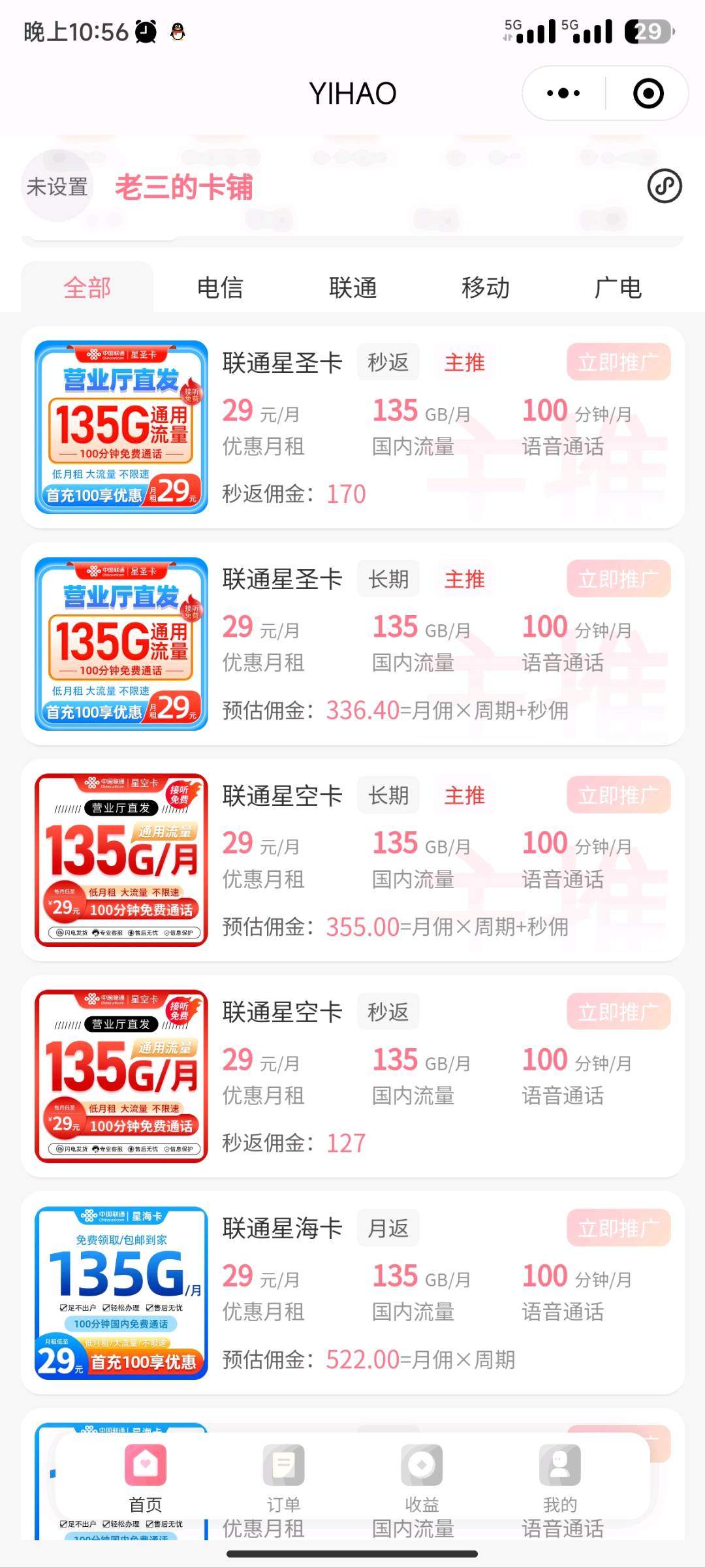Open the 未设置 avatar
Viewport: 705px width, 1568px height.
(x=57, y=187)
